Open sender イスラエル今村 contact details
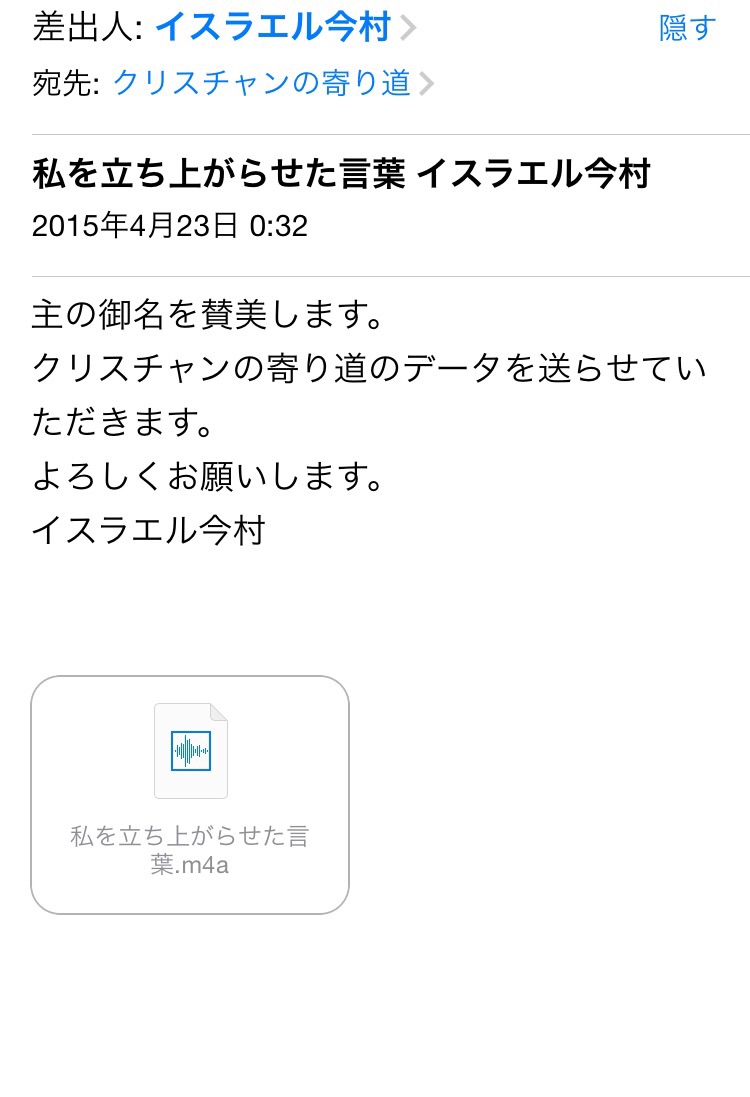The image size is (750, 1097). (272, 28)
